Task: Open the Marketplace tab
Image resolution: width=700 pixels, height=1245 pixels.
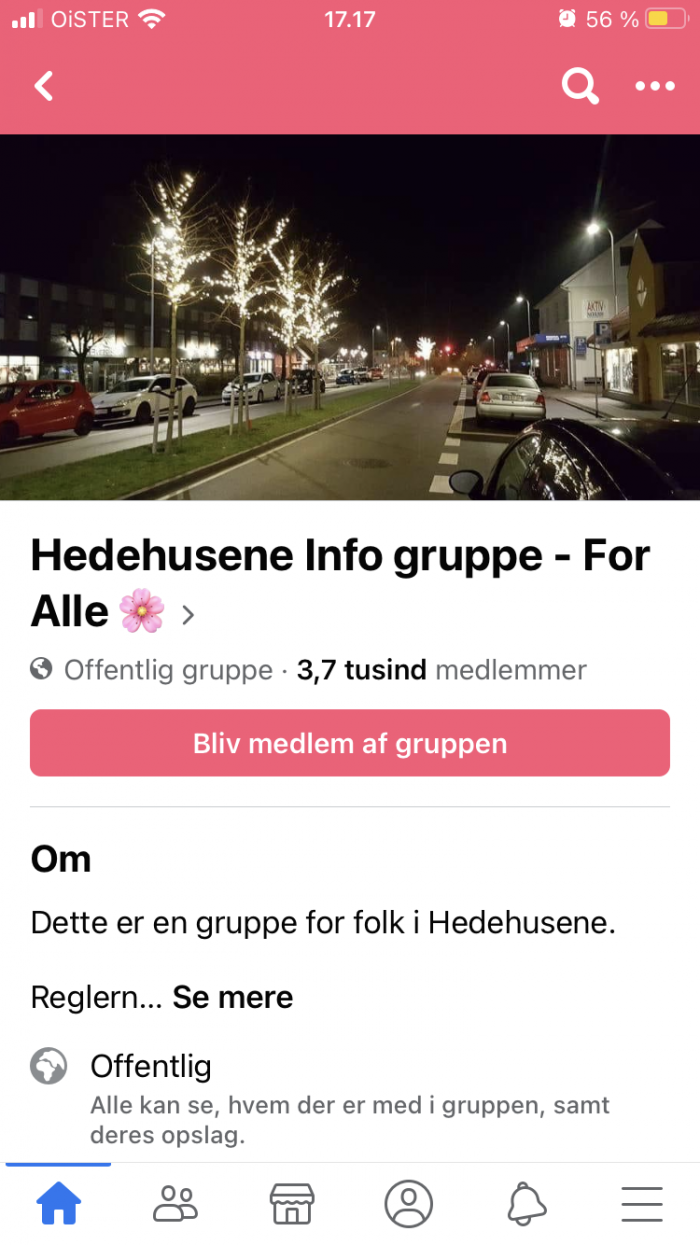Action: [x=292, y=1203]
